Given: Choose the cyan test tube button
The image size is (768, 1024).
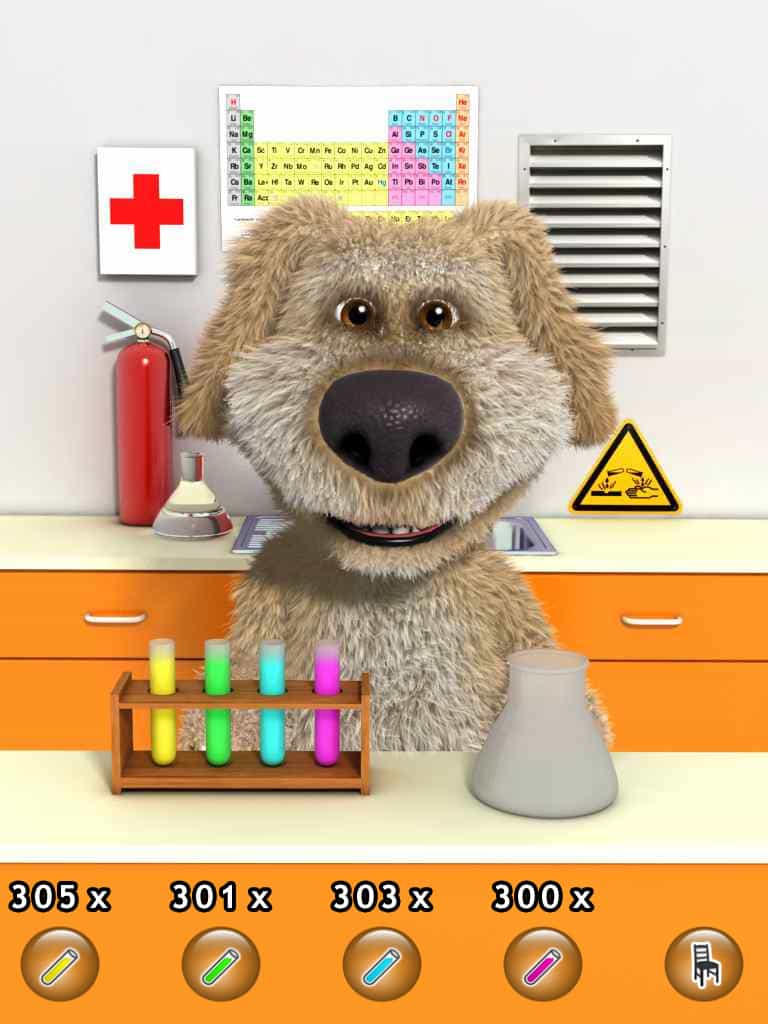Looking at the screenshot, I should (382, 964).
